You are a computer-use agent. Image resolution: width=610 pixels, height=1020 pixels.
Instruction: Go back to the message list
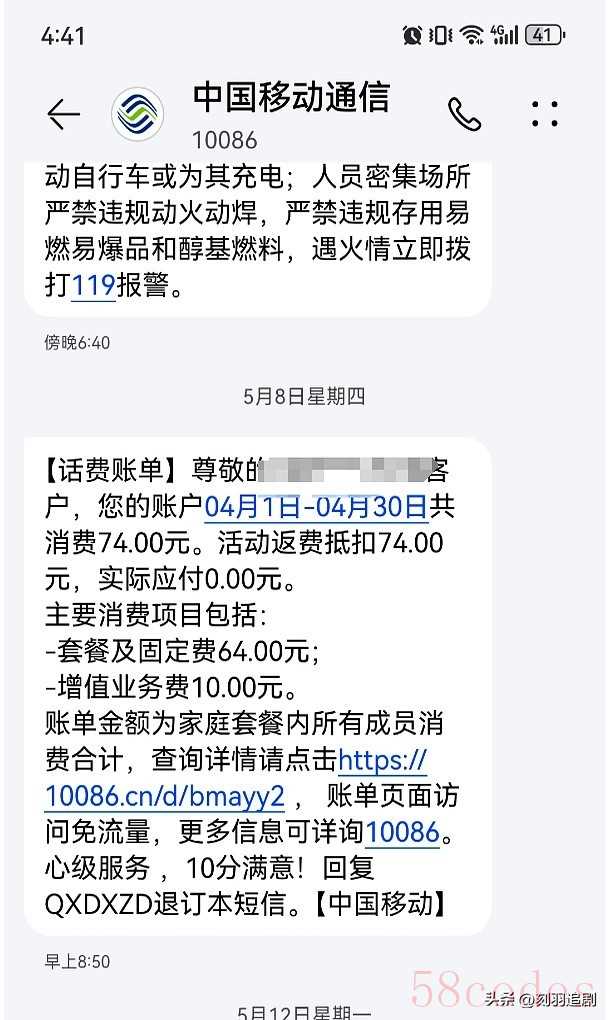tap(64, 114)
